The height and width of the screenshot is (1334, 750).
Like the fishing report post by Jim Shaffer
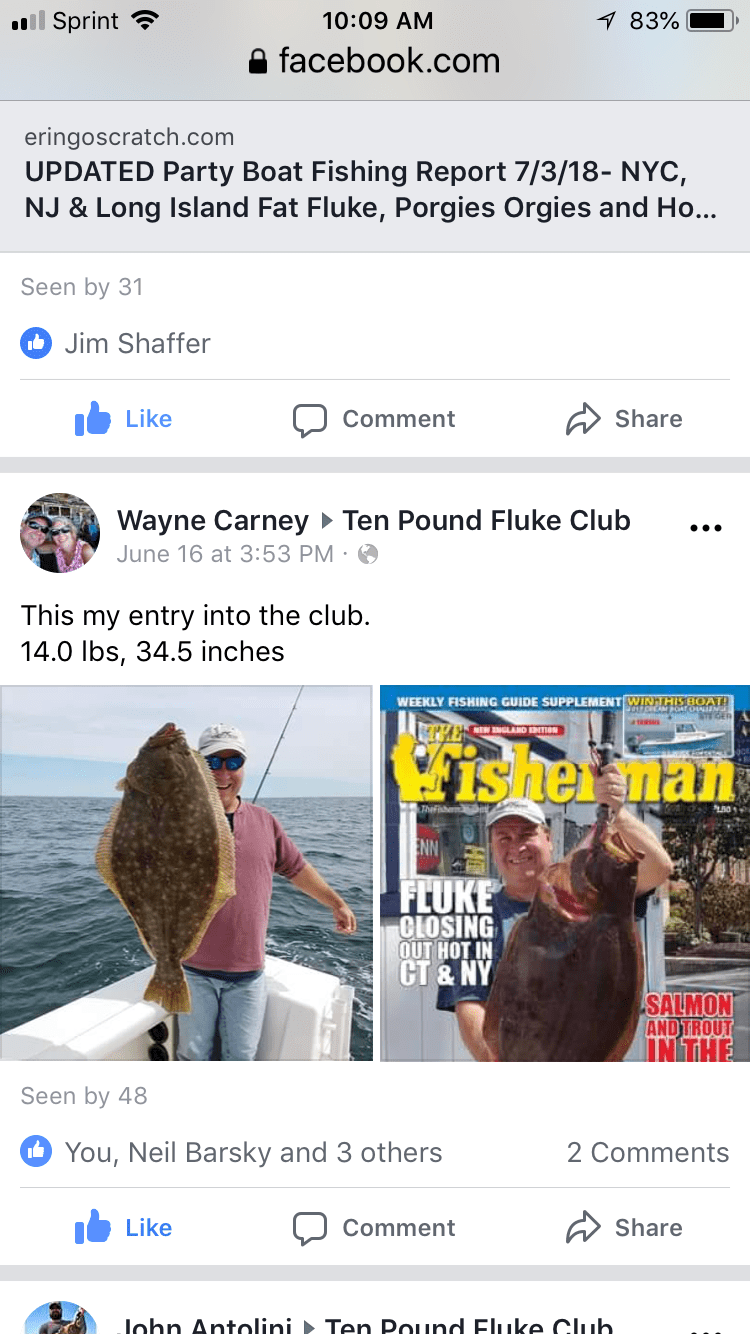tap(124, 419)
